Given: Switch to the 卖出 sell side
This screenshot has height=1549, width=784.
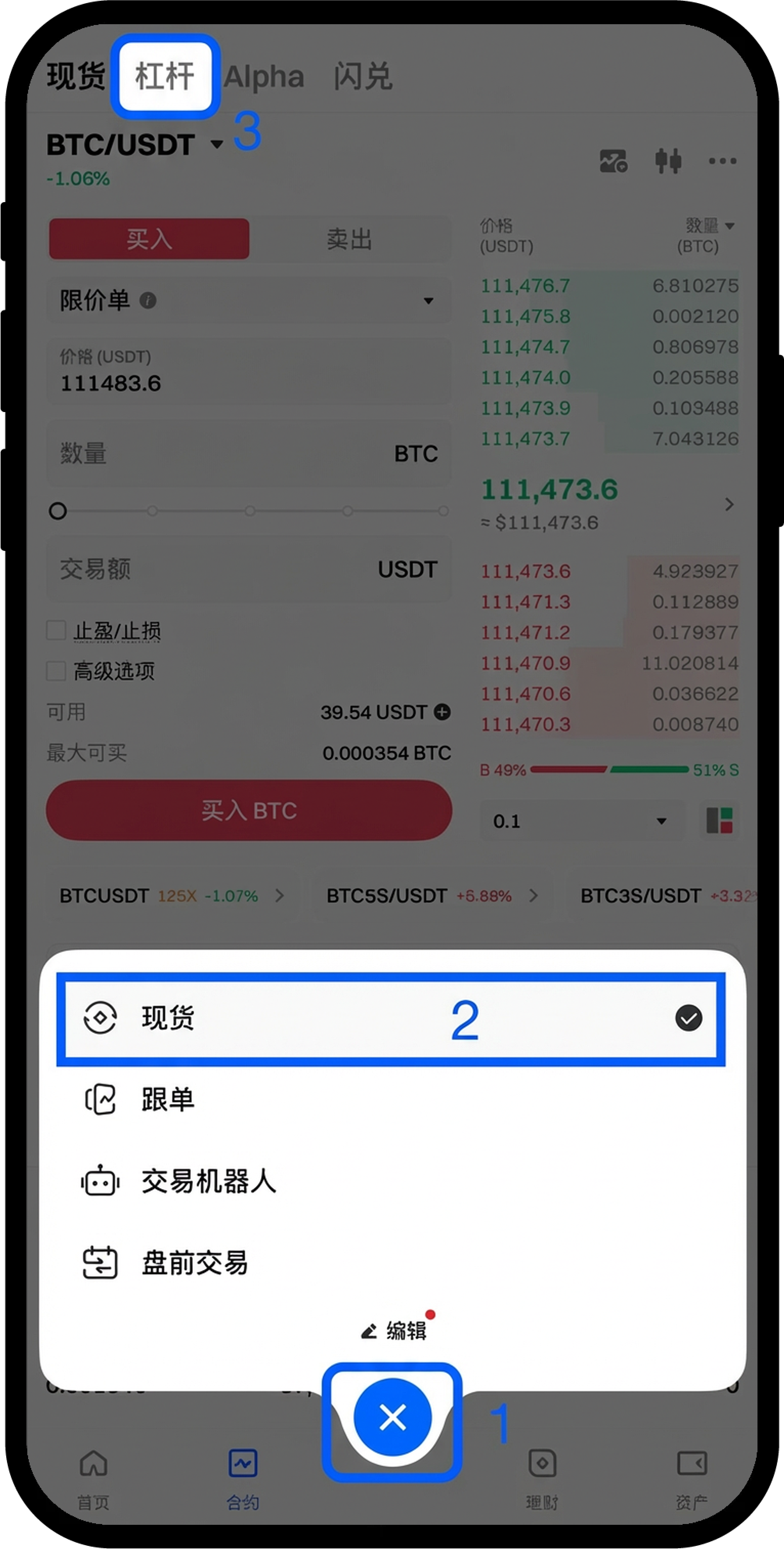Looking at the screenshot, I should [x=349, y=239].
